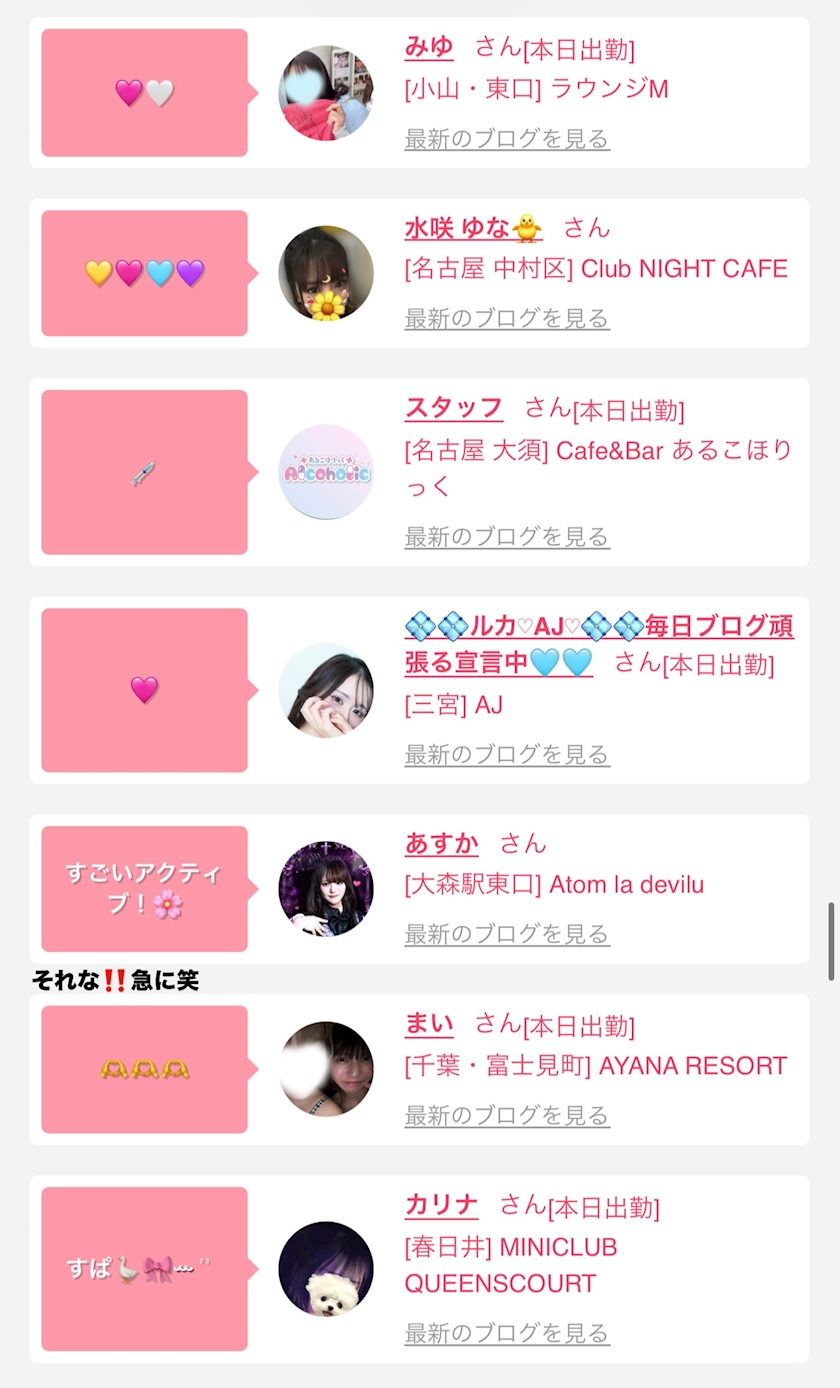Tap 水咲 ゆな's avatar photo
The height and width of the screenshot is (1388, 840).
(326, 273)
